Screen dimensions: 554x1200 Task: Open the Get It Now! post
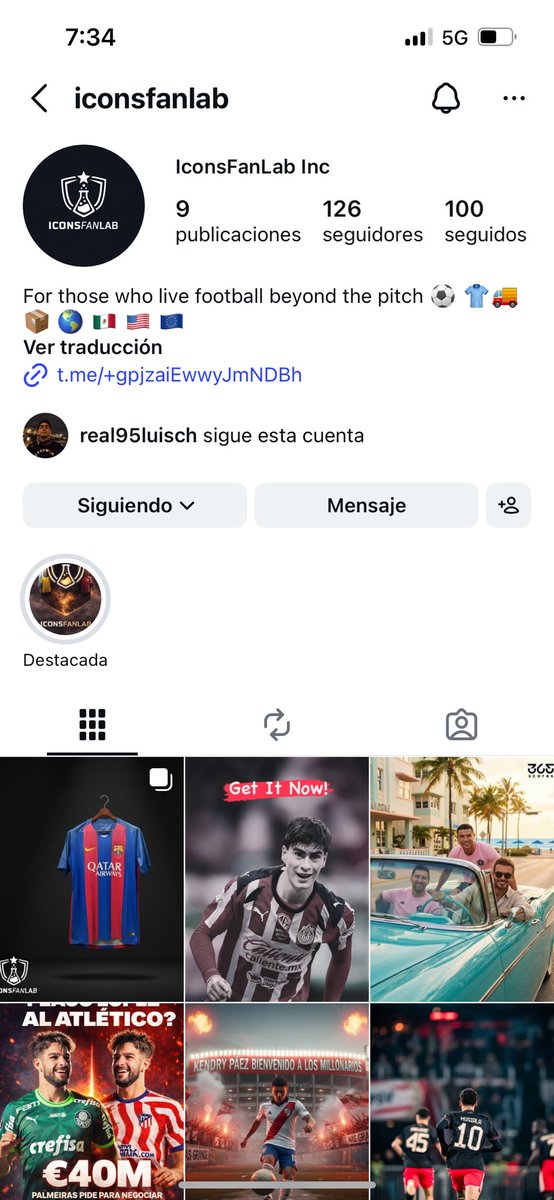pyautogui.click(x=277, y=879)
